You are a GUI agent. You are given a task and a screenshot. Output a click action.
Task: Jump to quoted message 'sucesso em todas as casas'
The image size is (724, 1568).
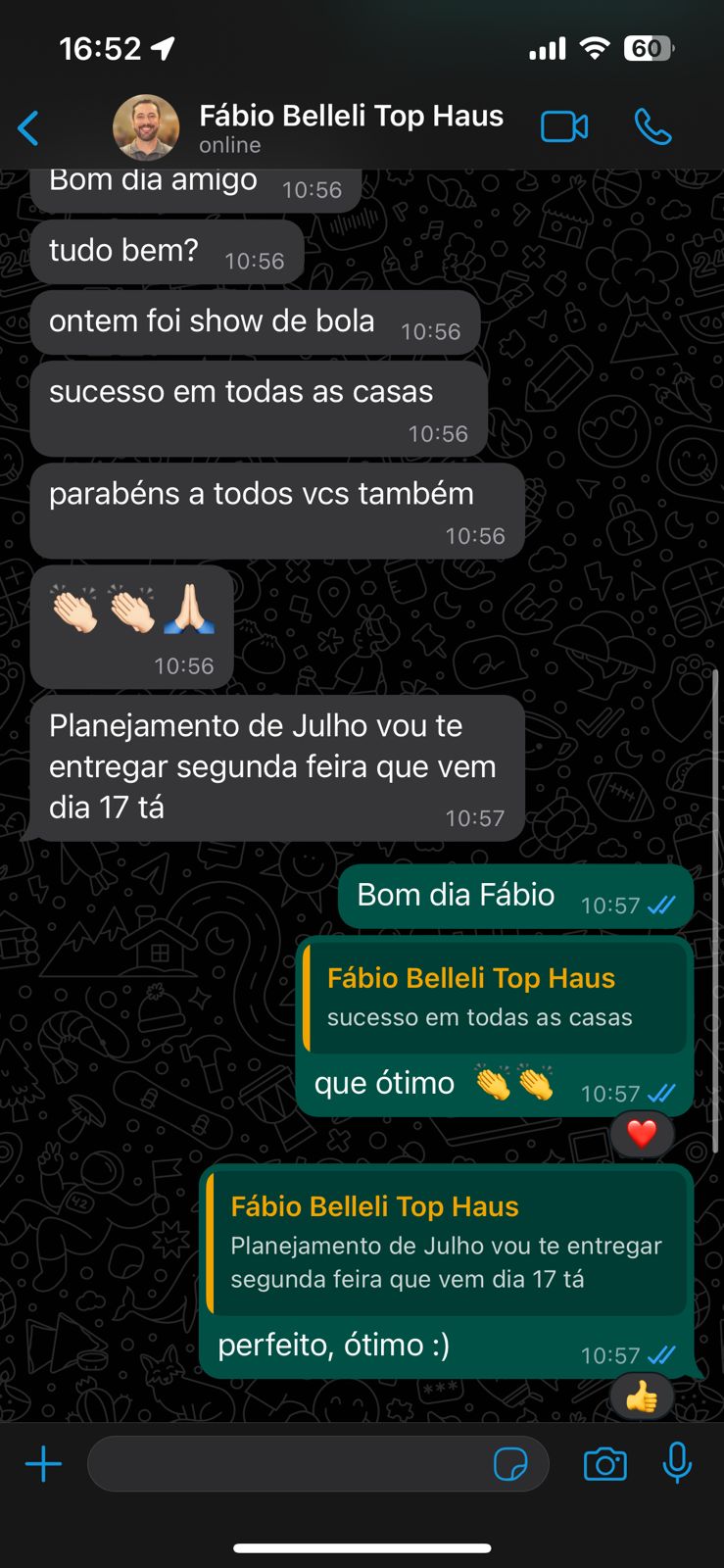[495, 998]
